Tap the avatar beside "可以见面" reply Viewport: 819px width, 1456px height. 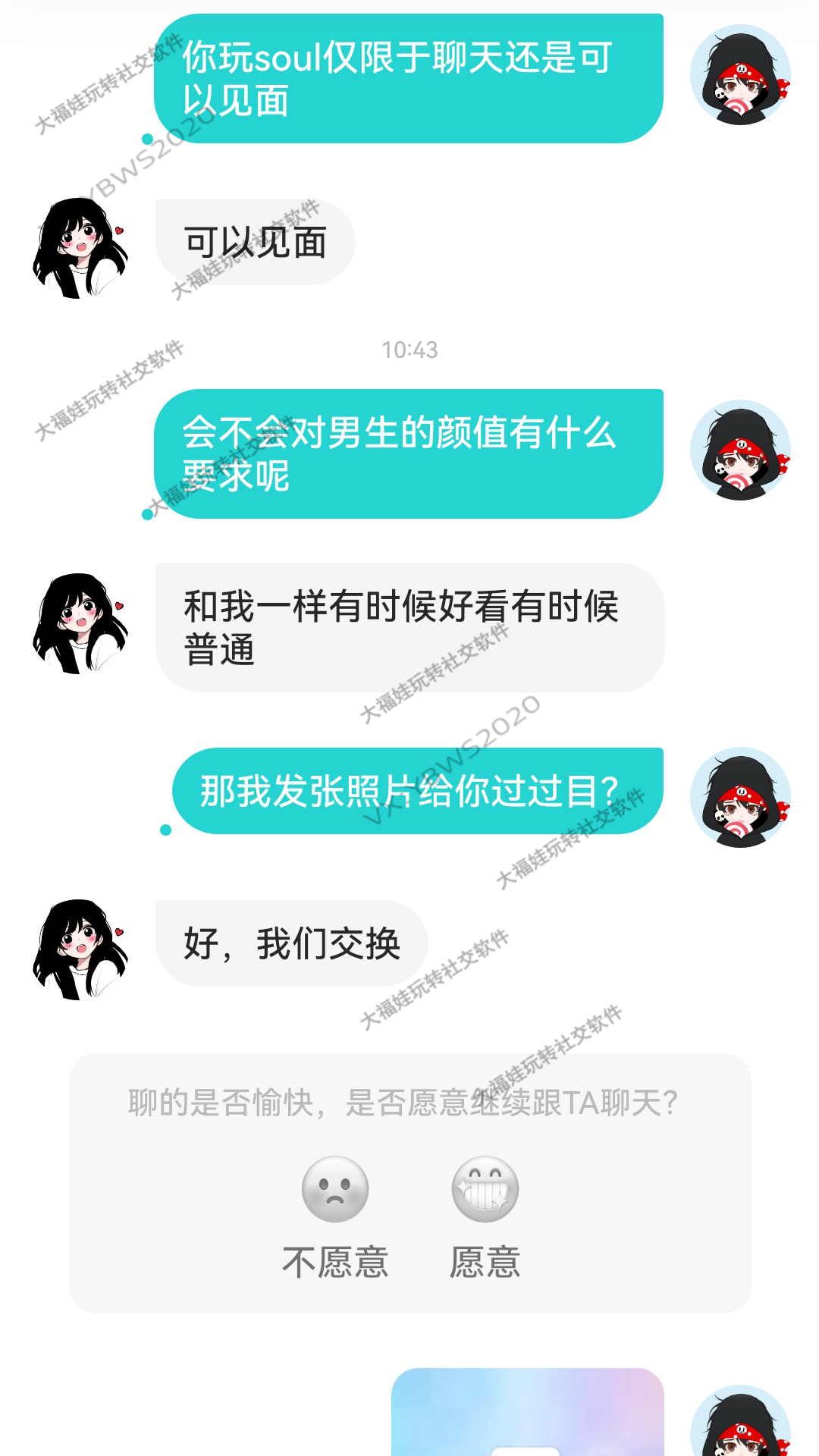(x=80, y=248)
